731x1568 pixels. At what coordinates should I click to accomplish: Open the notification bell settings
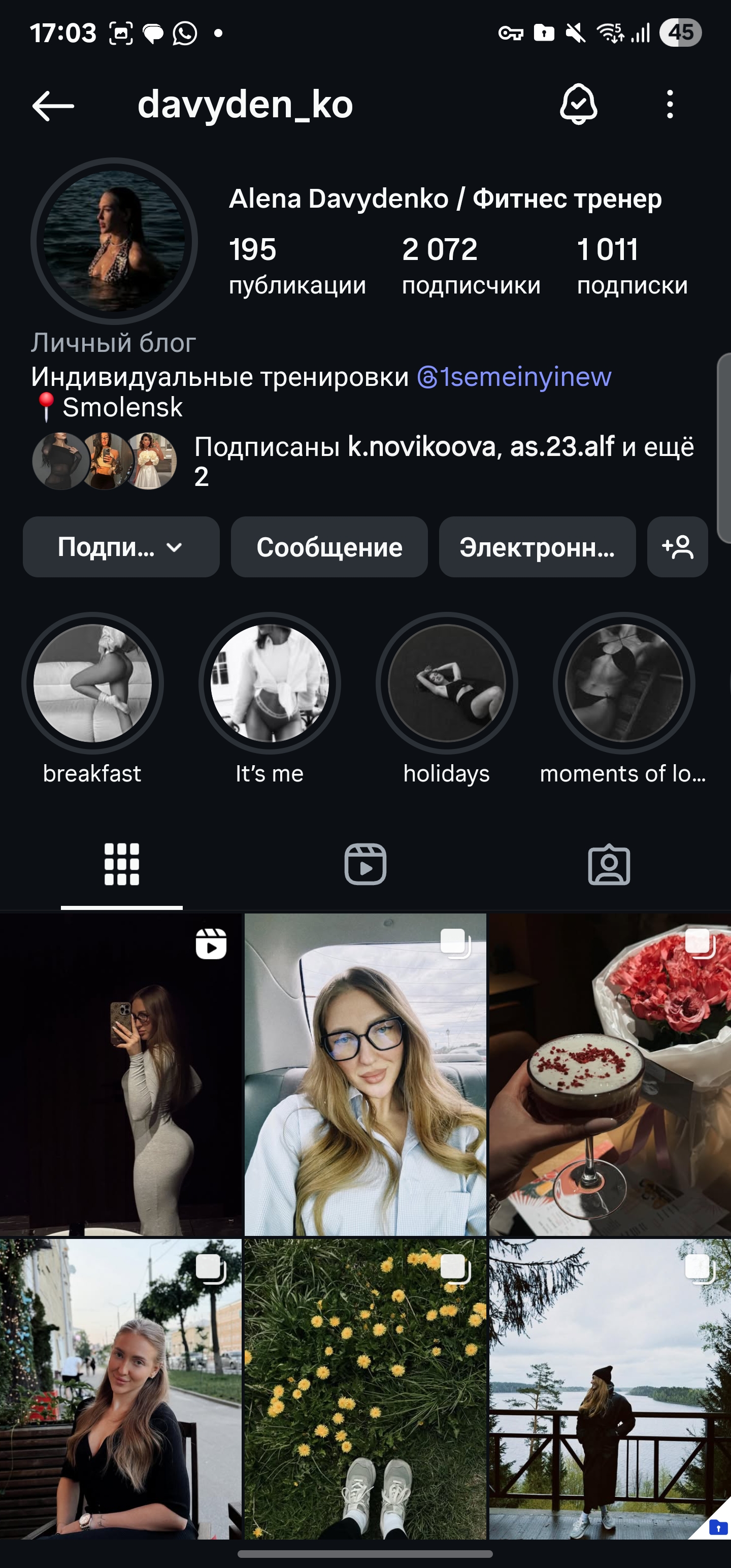pyautogui.click(x=578, y=104)
